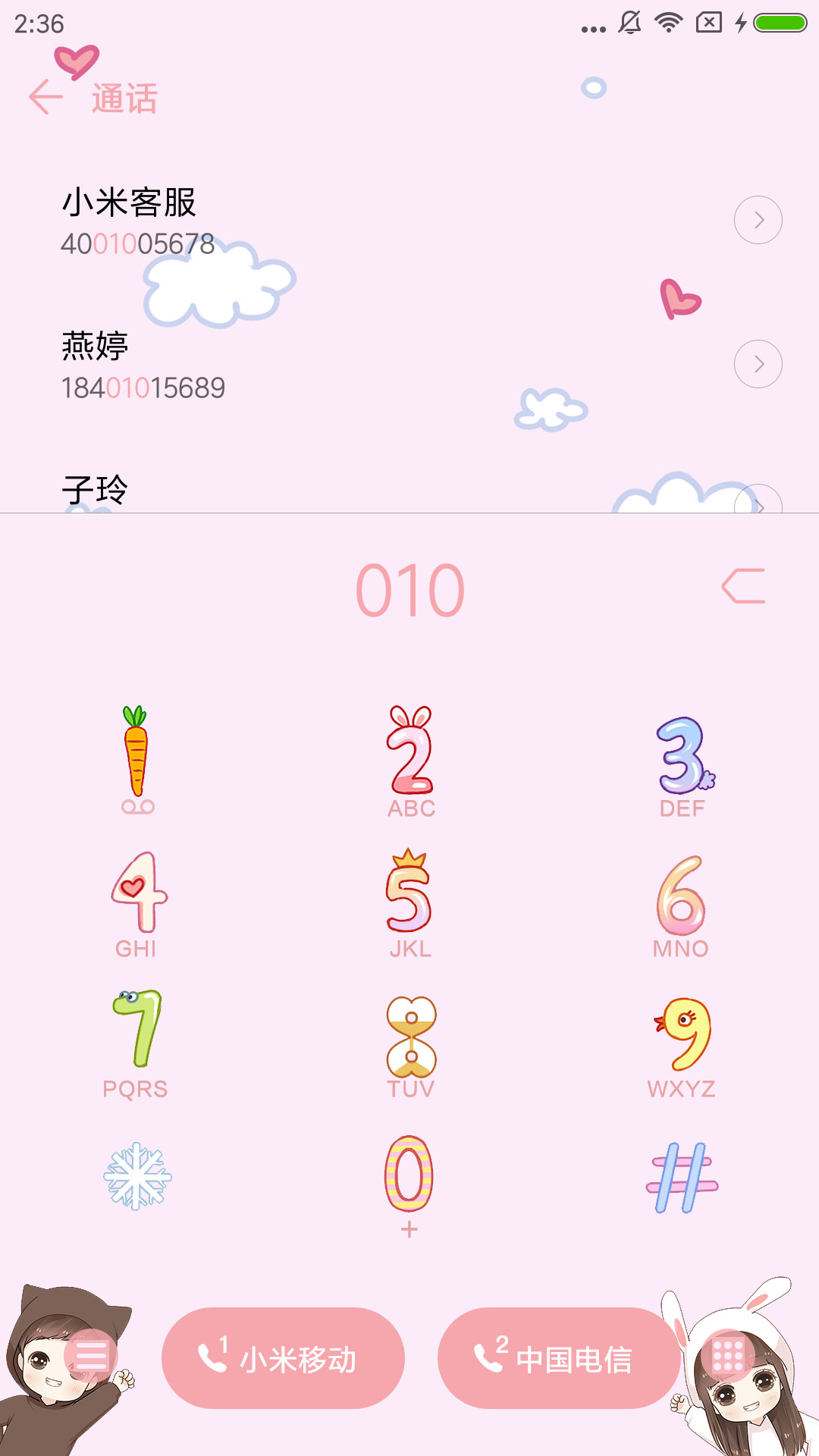Open the dialer menu icon

tap(91, 1355)
